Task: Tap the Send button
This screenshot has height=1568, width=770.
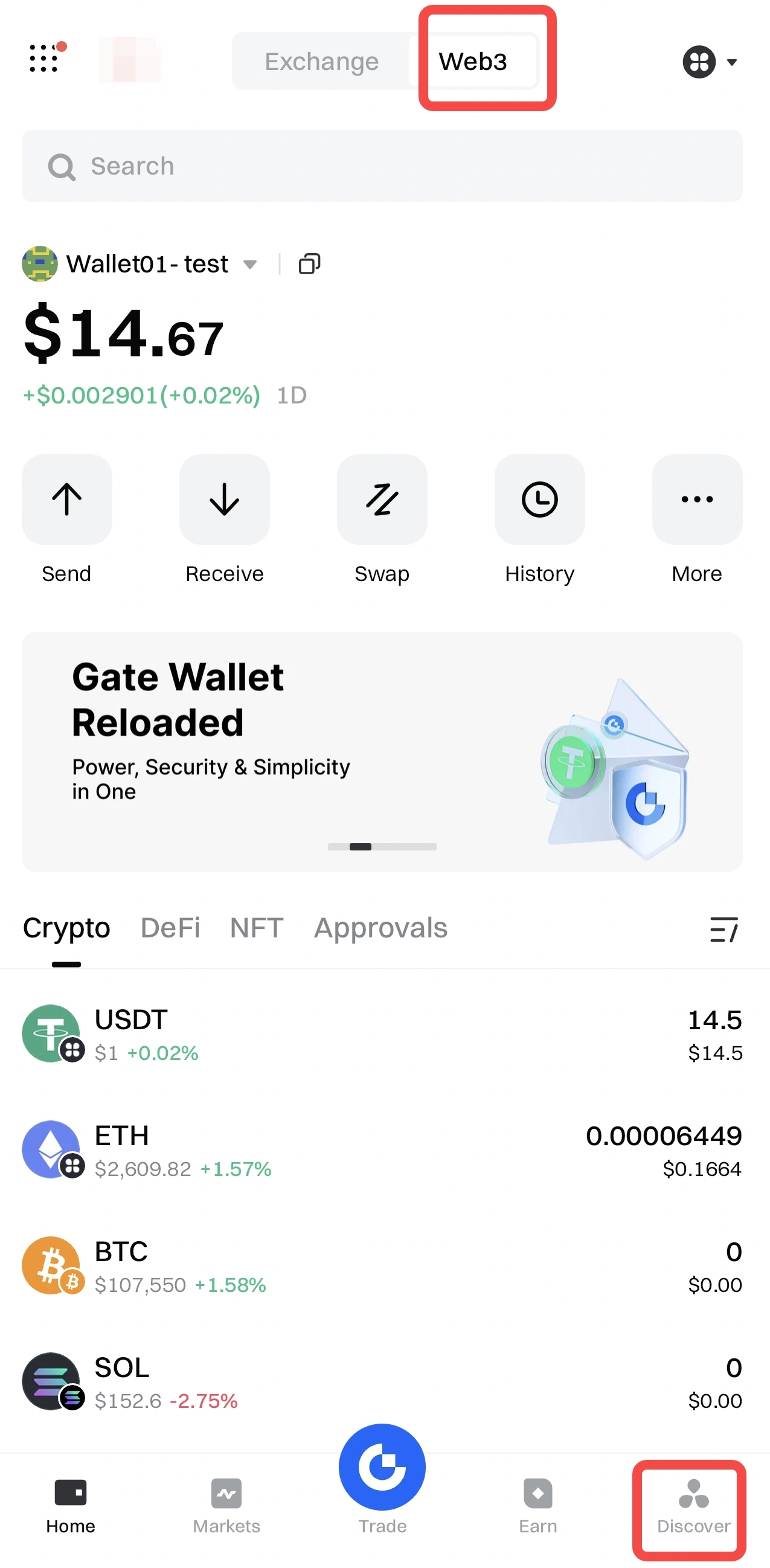Action: 67,500
